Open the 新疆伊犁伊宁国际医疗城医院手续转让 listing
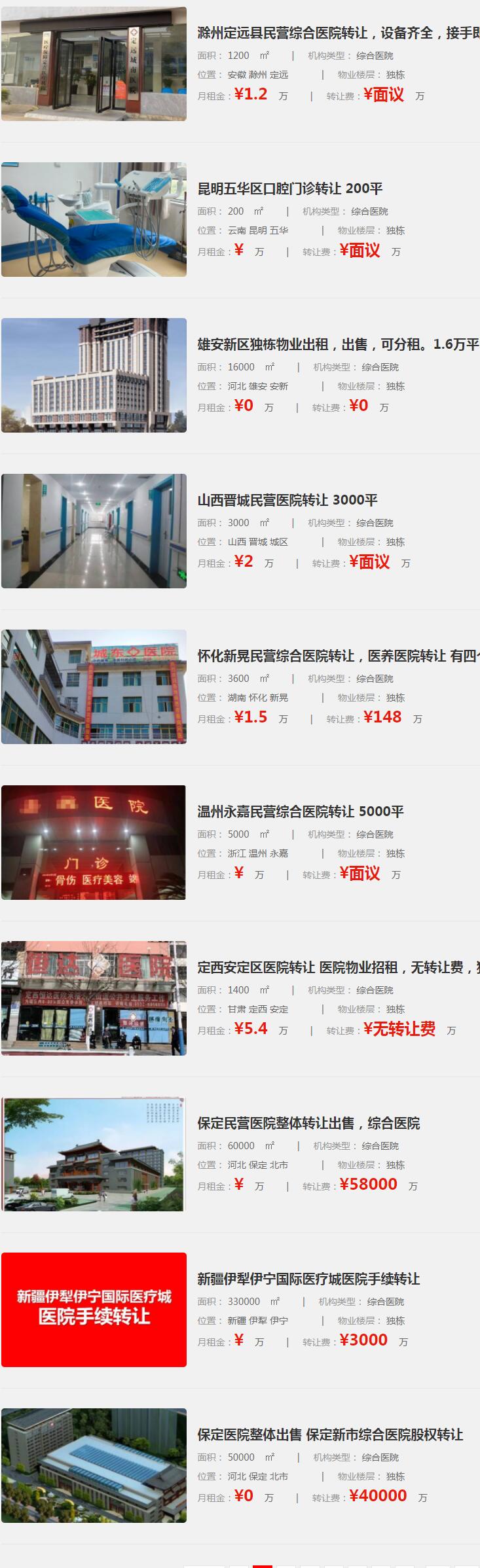Screen dimensions: 480x1568 pyautogui.click(x=308, y=1279)
